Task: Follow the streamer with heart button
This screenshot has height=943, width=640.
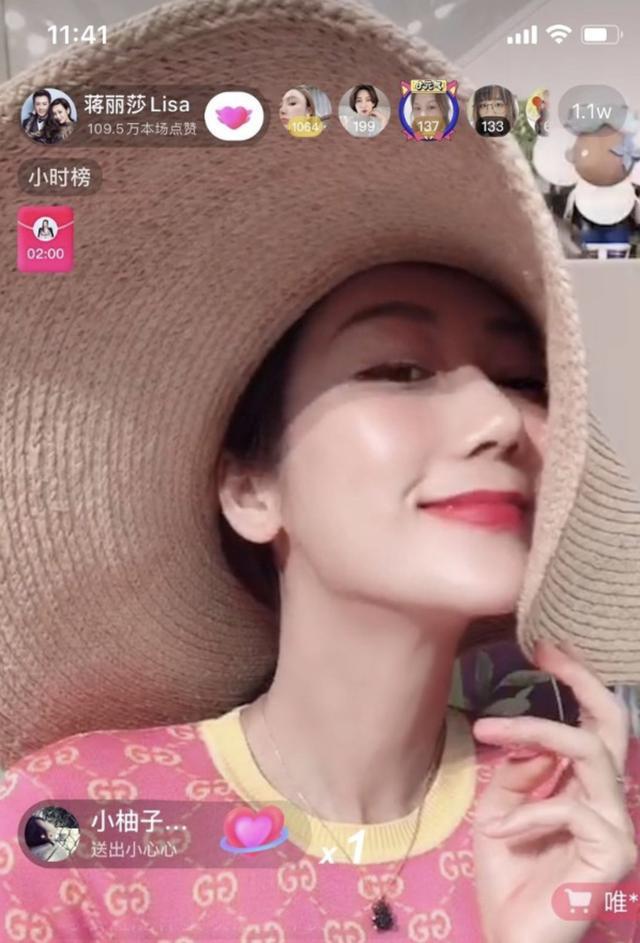Action: pos(233,117)
